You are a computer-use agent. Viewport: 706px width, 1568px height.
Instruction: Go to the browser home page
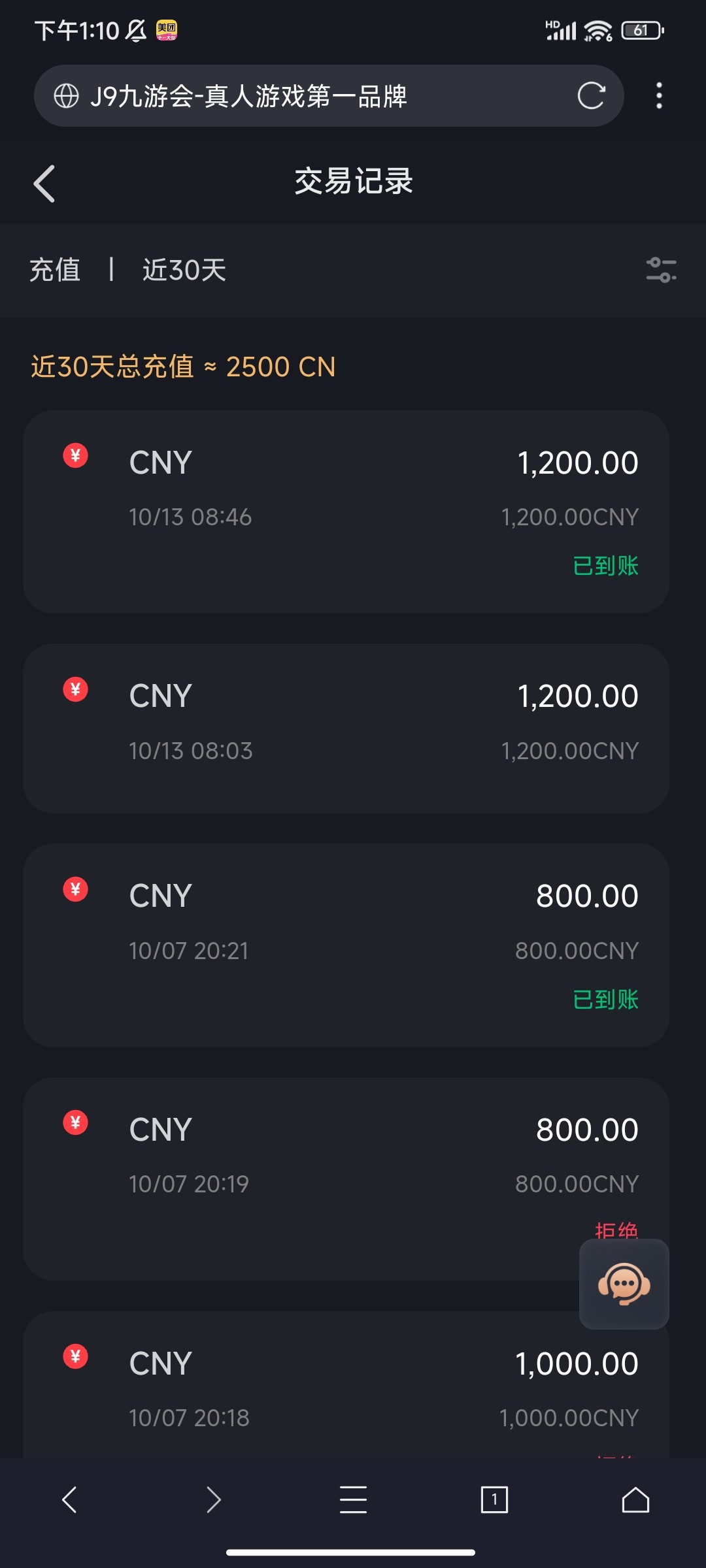[x=635, y=1499]
